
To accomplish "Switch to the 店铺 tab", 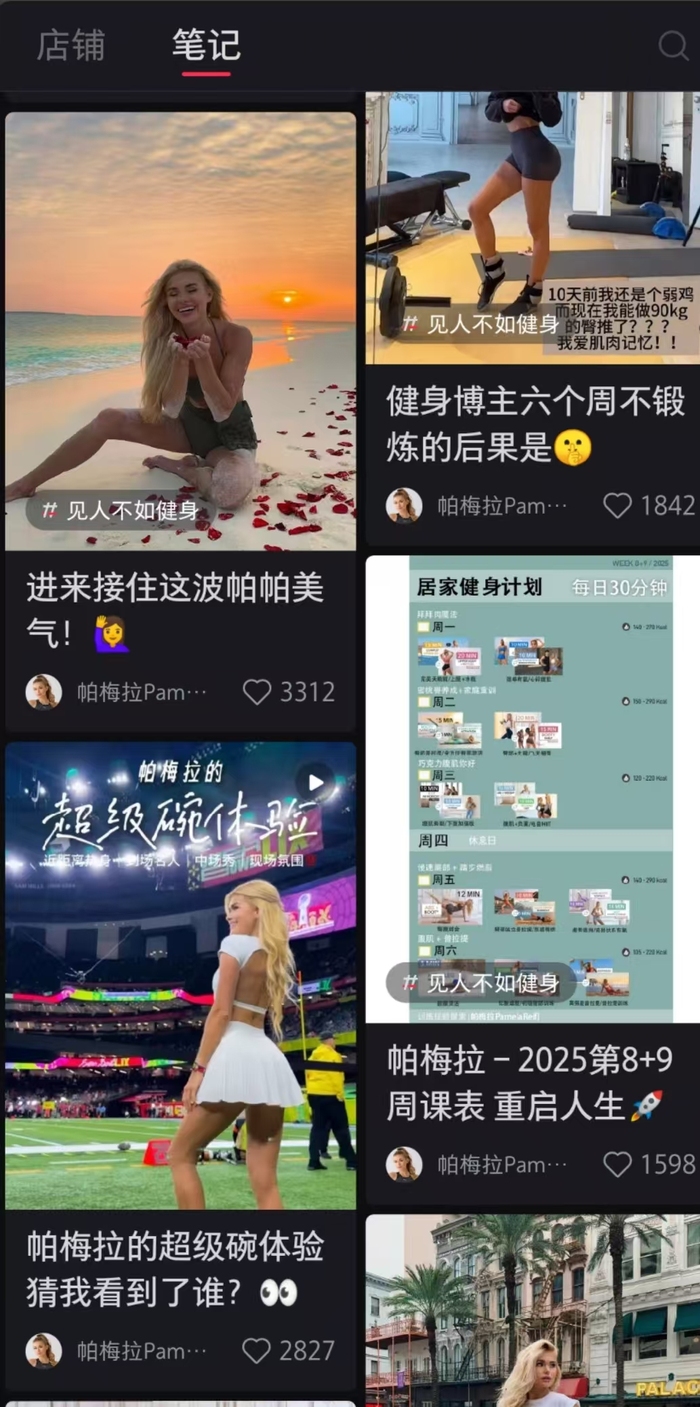I will coord(71,45).
